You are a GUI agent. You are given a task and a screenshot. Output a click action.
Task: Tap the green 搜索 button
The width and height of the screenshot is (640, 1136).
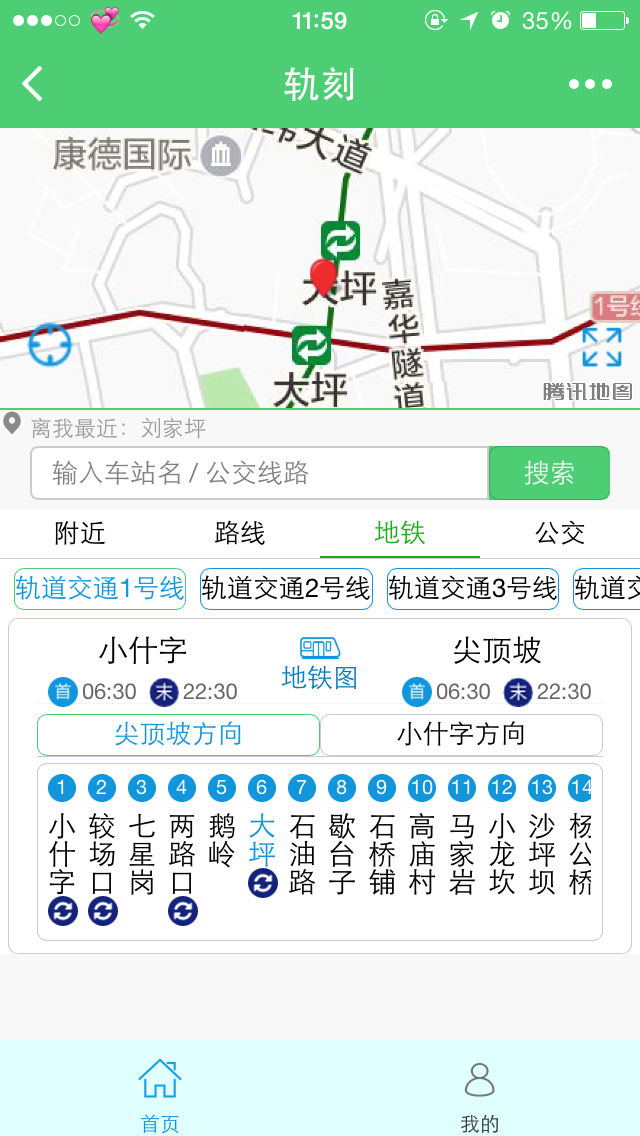549,473
